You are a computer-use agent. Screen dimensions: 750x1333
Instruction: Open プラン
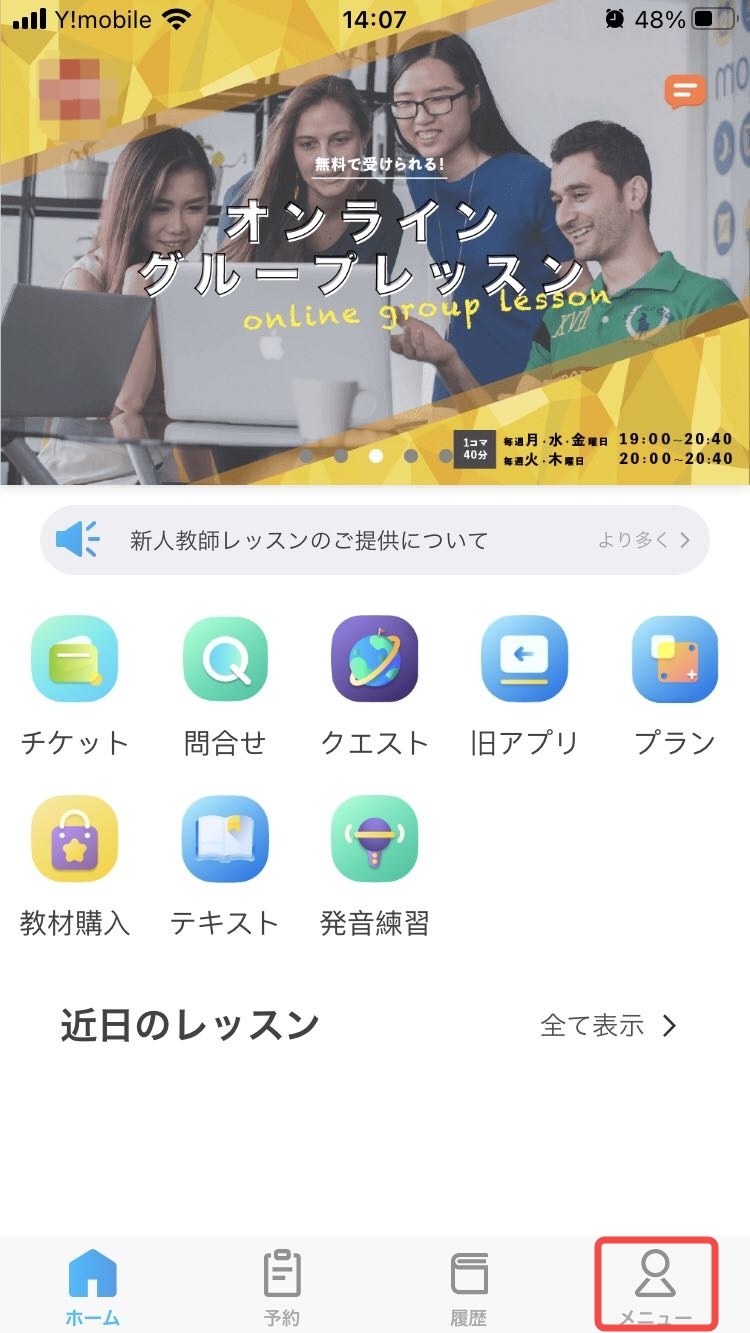pyautogui.click(x=675, y=660)
